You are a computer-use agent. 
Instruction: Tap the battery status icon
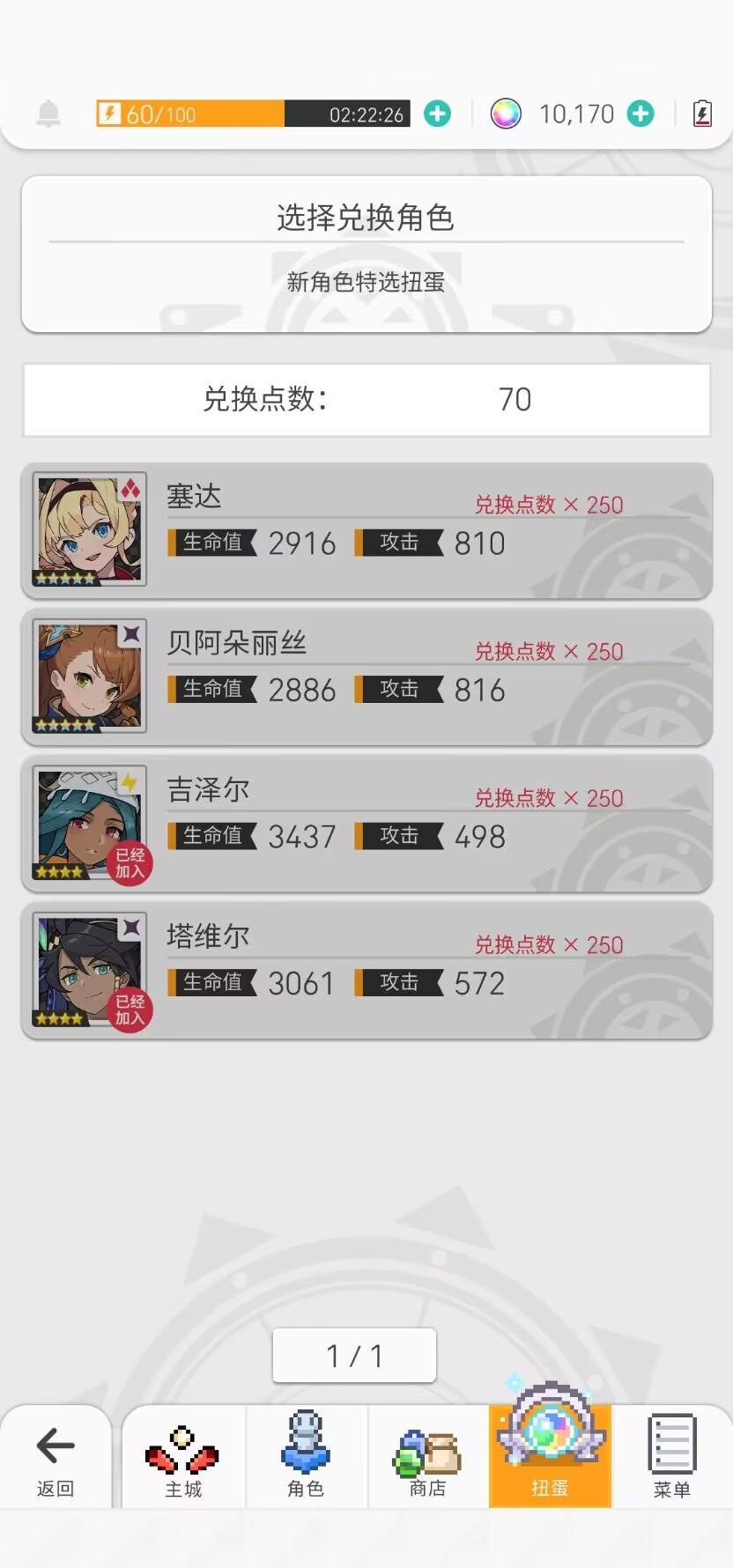click(x=702, y=114)
